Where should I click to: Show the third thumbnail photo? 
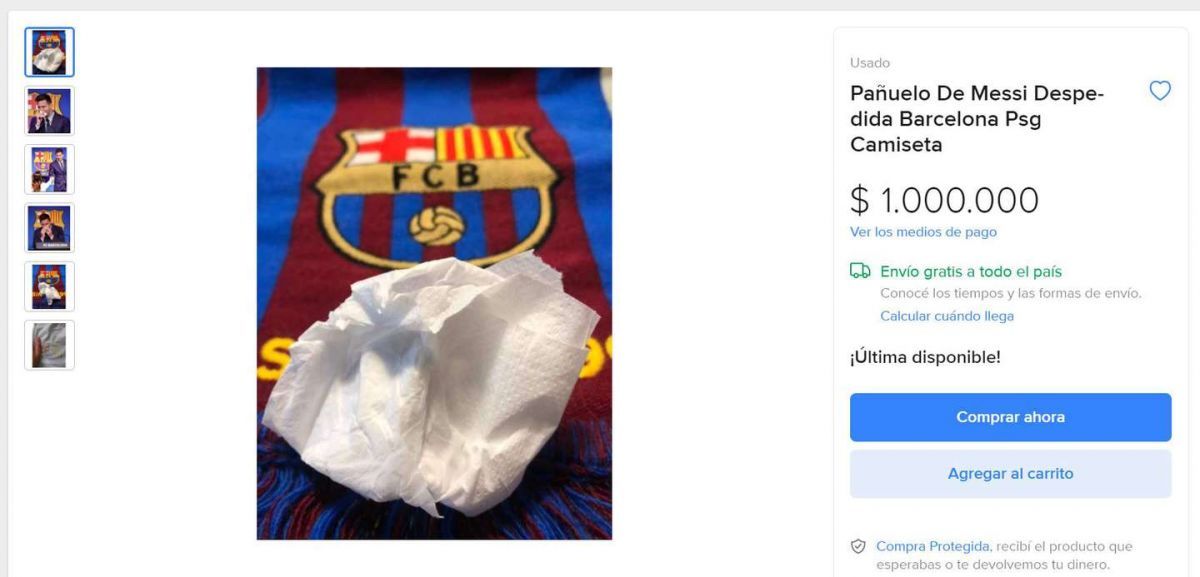click(49, 169)
